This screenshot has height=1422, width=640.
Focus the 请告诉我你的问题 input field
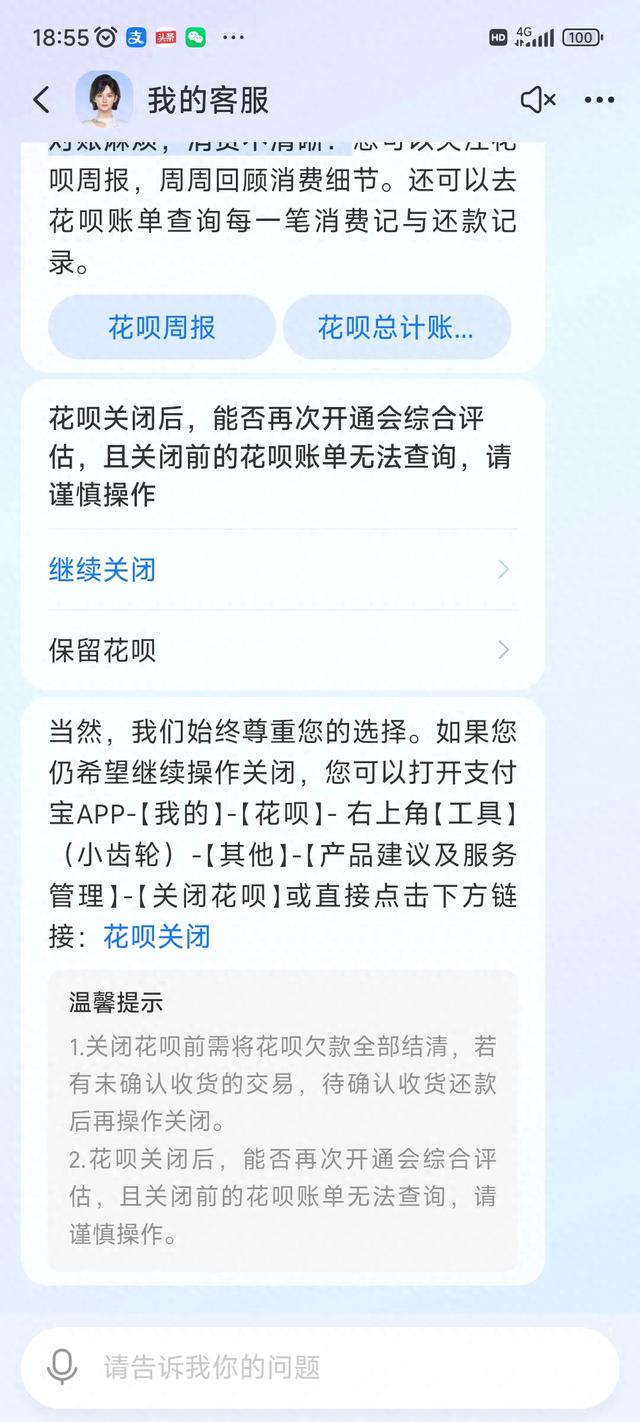[340, 1367]
